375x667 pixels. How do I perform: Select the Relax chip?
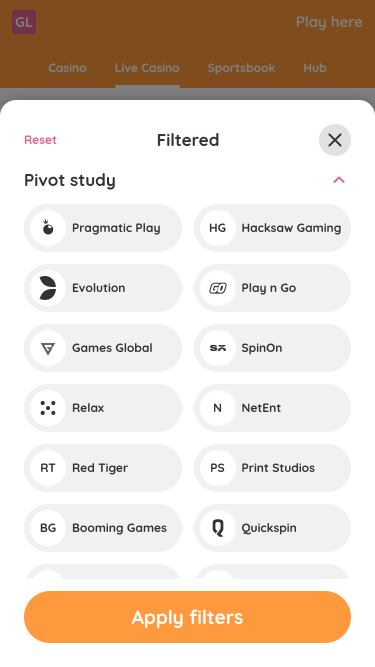coord(103,408)
